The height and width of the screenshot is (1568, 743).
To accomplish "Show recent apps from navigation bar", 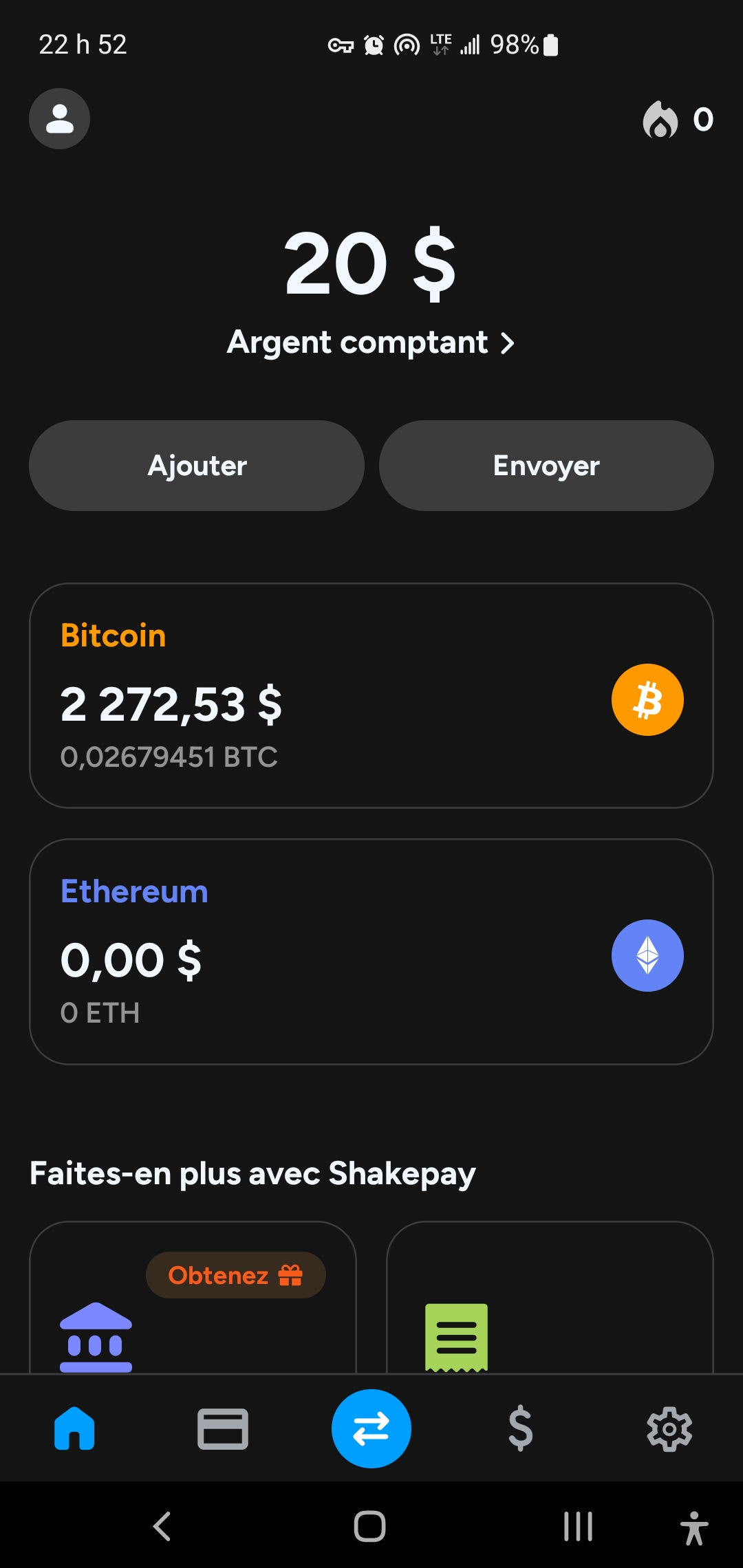I will 578,1526.
